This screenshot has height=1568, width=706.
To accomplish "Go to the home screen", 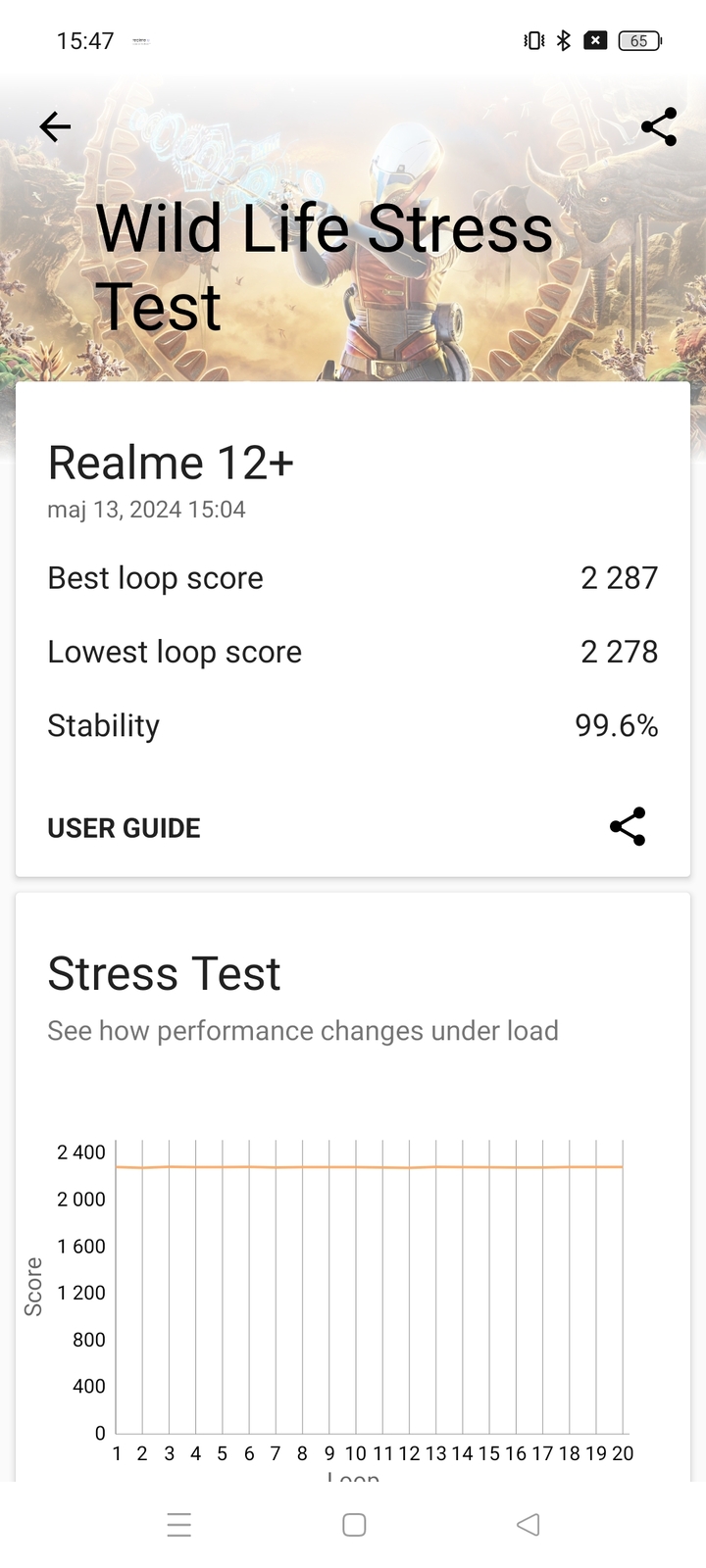I will click(354, 1524).
